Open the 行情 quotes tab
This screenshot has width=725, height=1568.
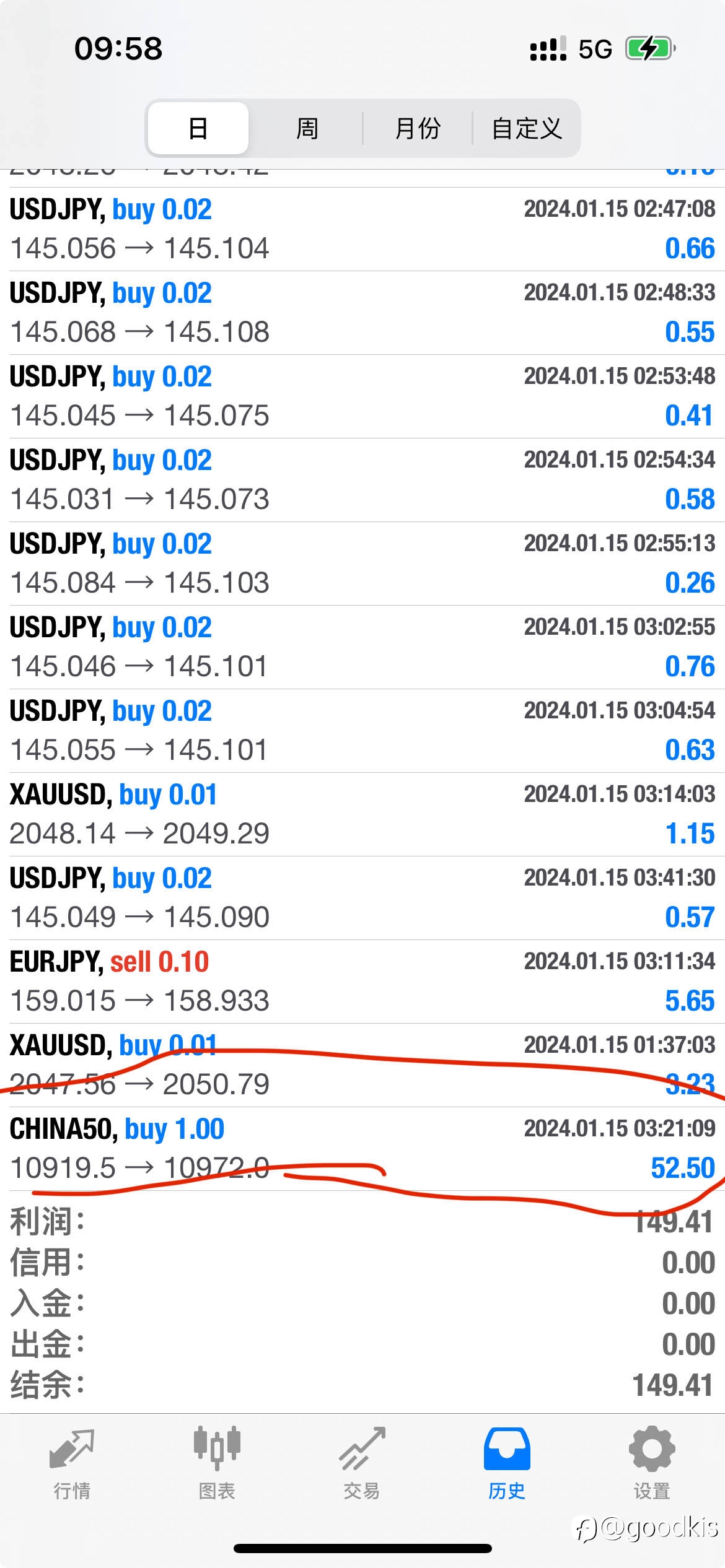tap(72, 1463)
